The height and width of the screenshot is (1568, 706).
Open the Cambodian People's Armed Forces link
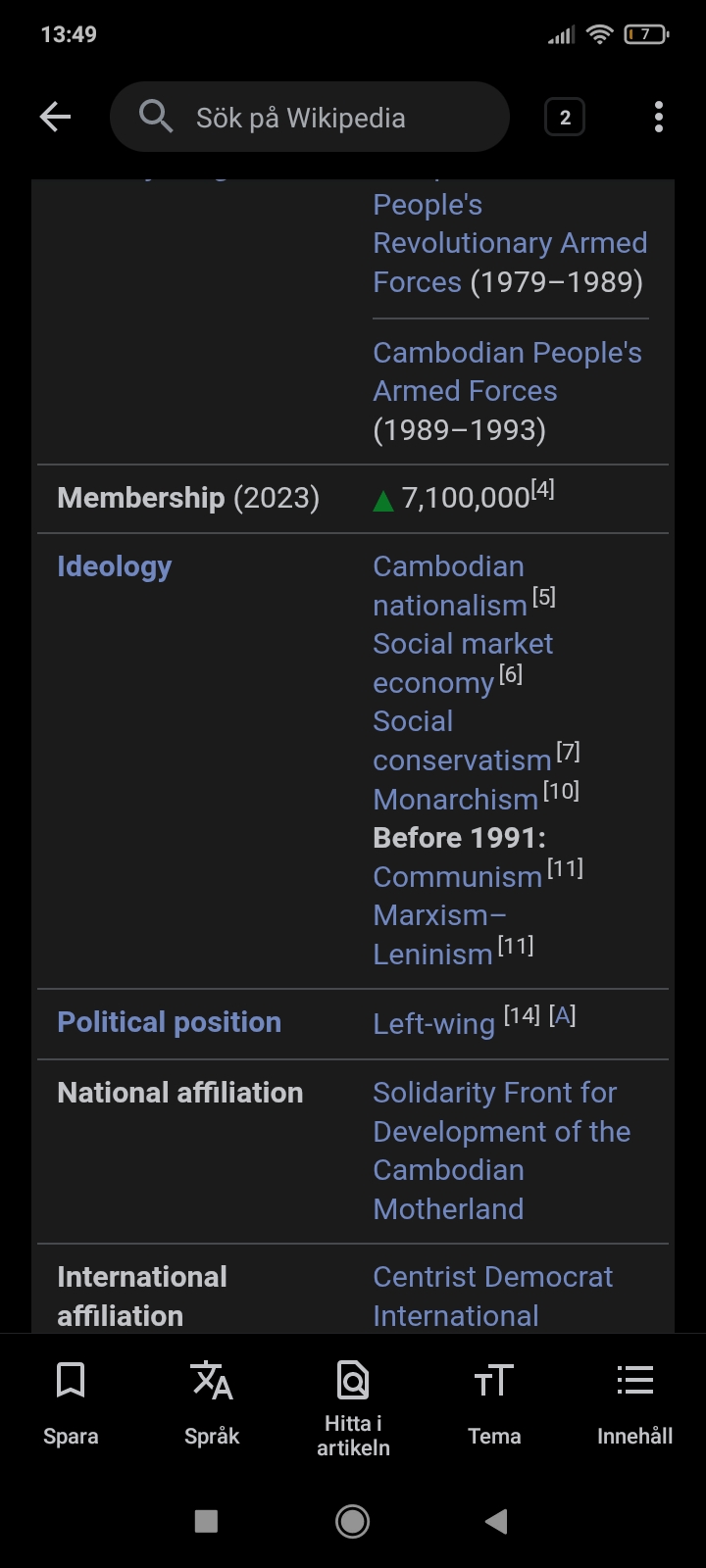[507, 371]
